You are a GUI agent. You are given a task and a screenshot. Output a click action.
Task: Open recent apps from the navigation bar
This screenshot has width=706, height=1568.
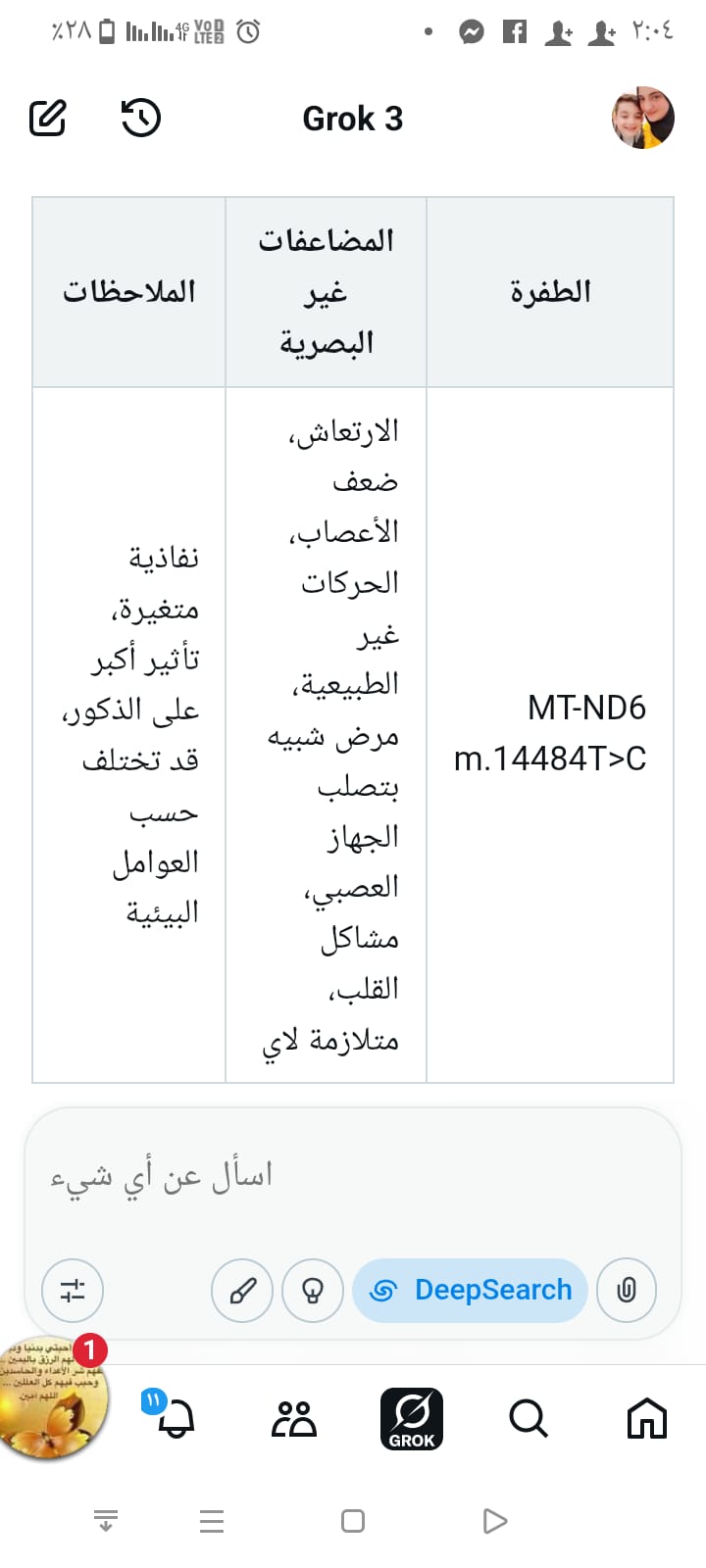tap(212, 1521)
